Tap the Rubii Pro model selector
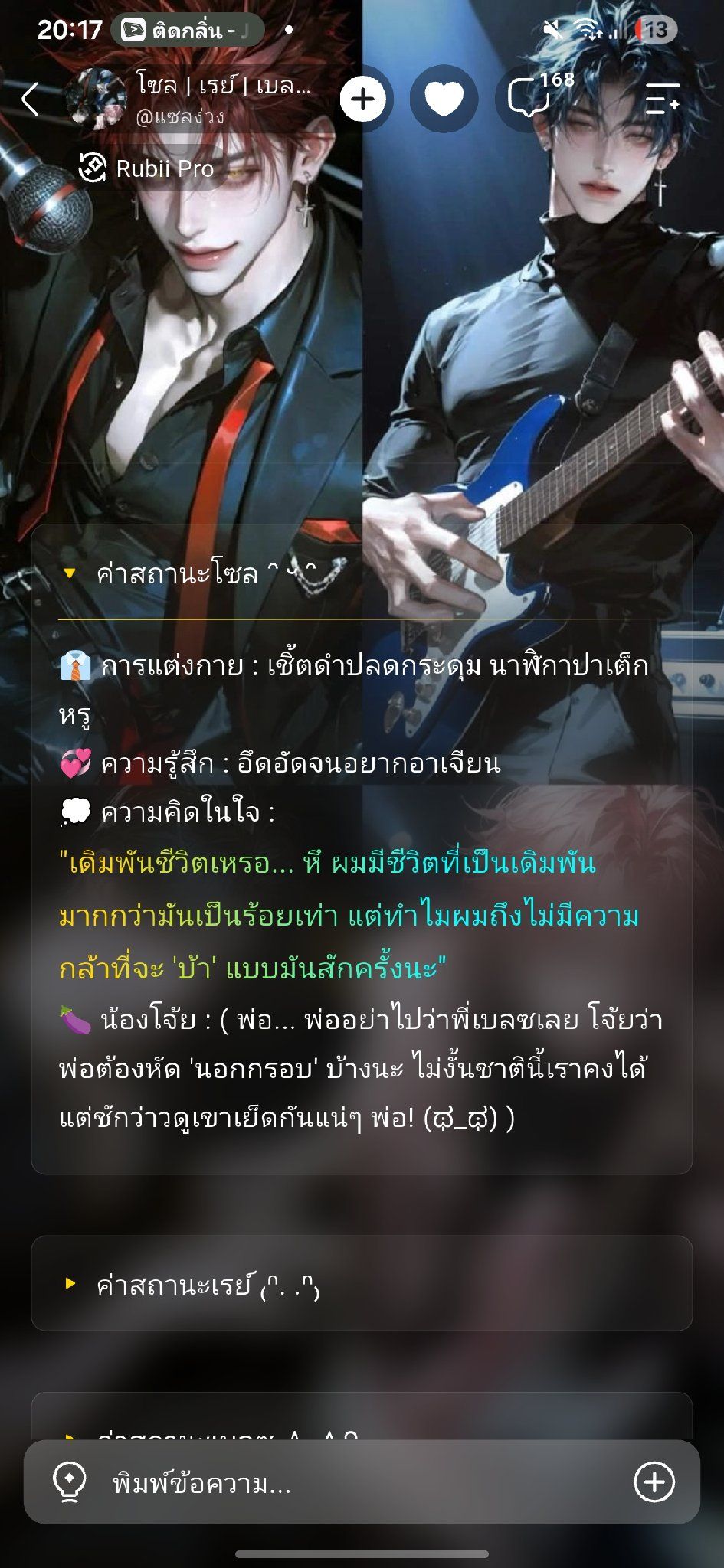This screenshot has width=724, height=1568. 146,168
